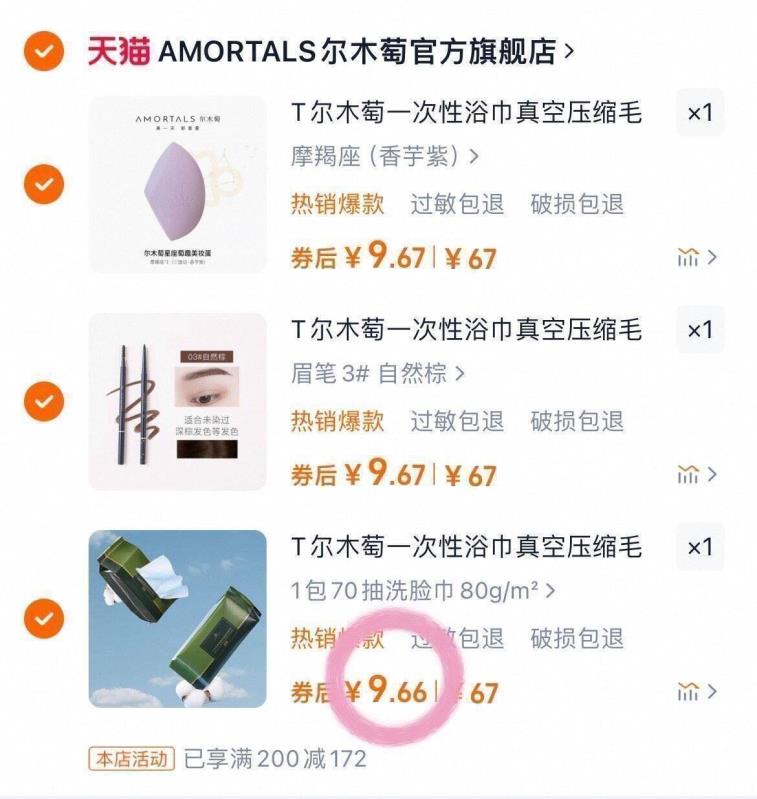The width and height of the screenshot is (757, 799).
Task: Edit quantity ×1 for the 洗脸巾 item
Action: [699, 547]
